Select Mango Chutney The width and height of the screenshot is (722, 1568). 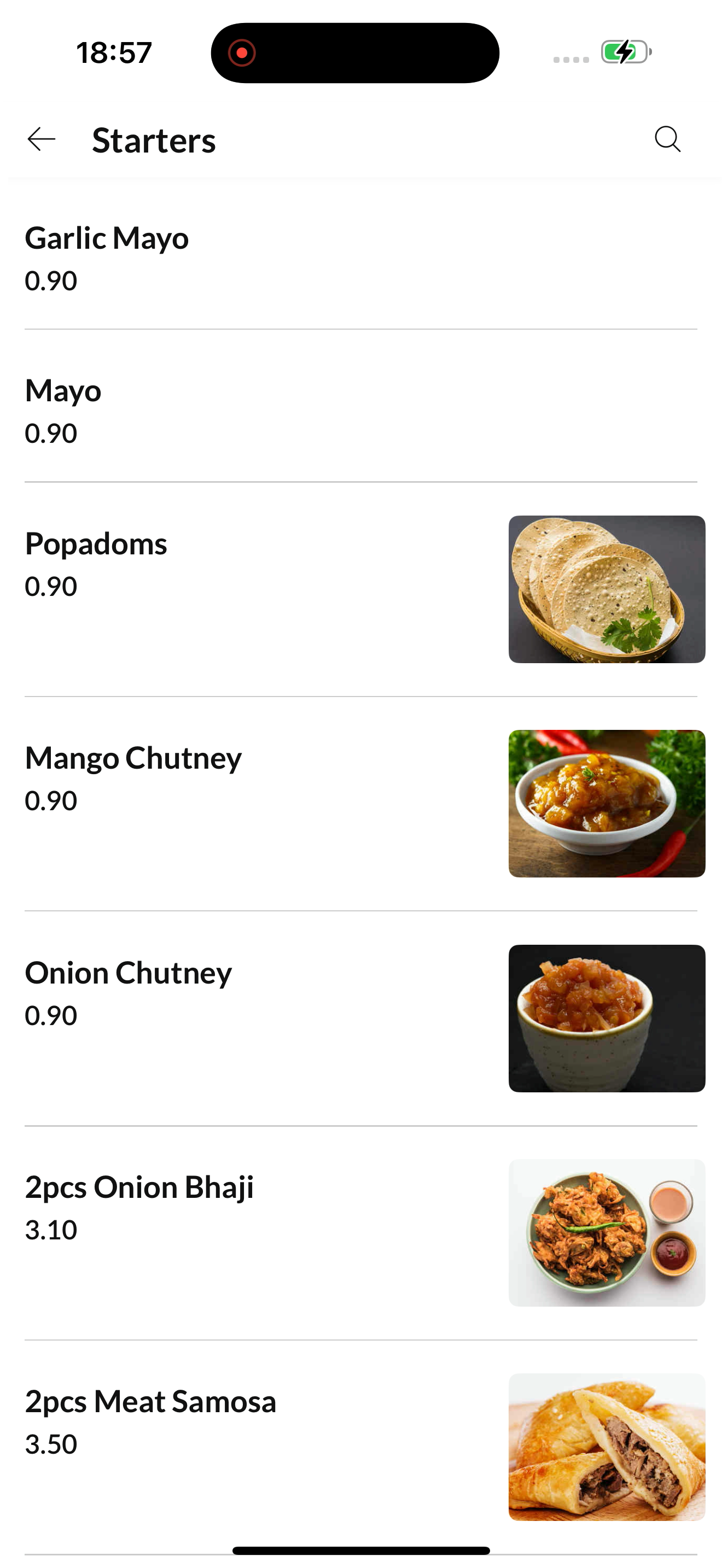(360, 803)
